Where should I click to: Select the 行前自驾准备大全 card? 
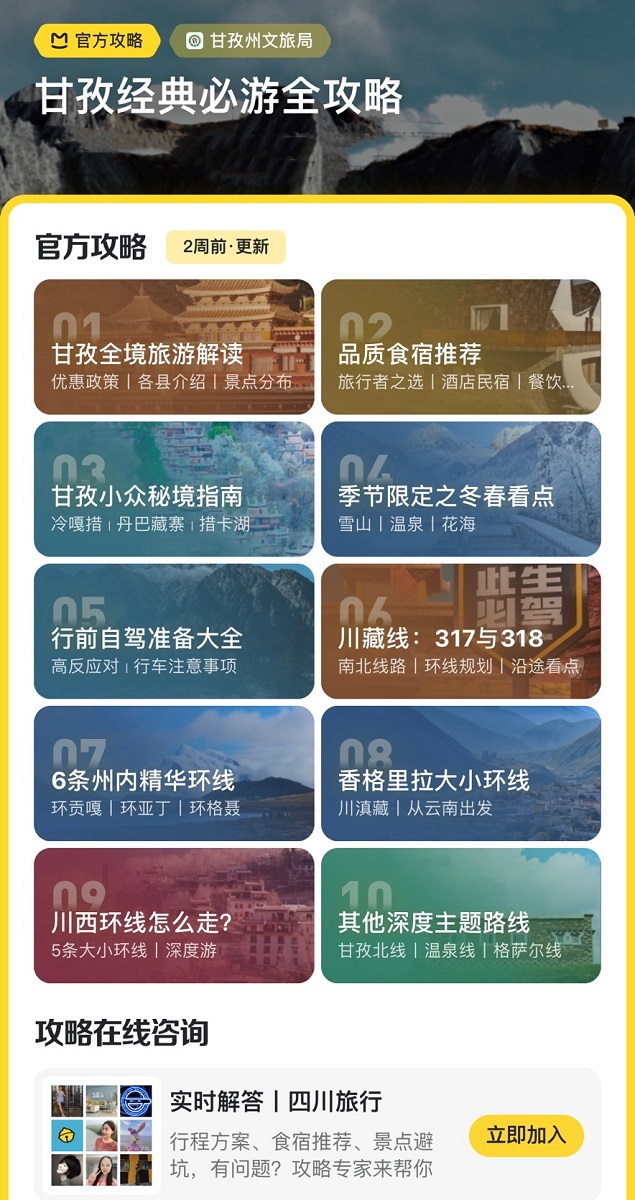tap(174, 631)
